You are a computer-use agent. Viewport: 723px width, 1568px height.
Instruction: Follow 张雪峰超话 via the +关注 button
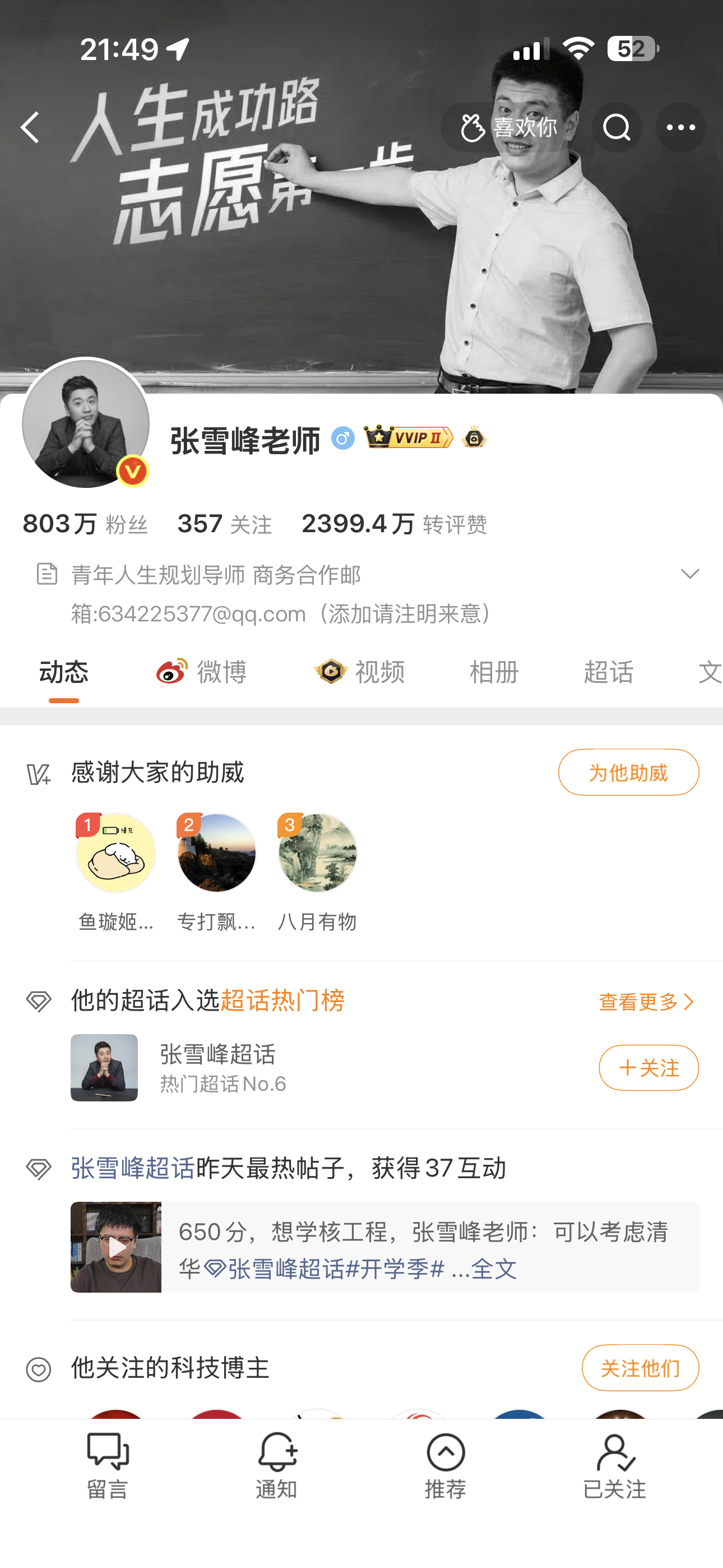[x=648, y=1067]
